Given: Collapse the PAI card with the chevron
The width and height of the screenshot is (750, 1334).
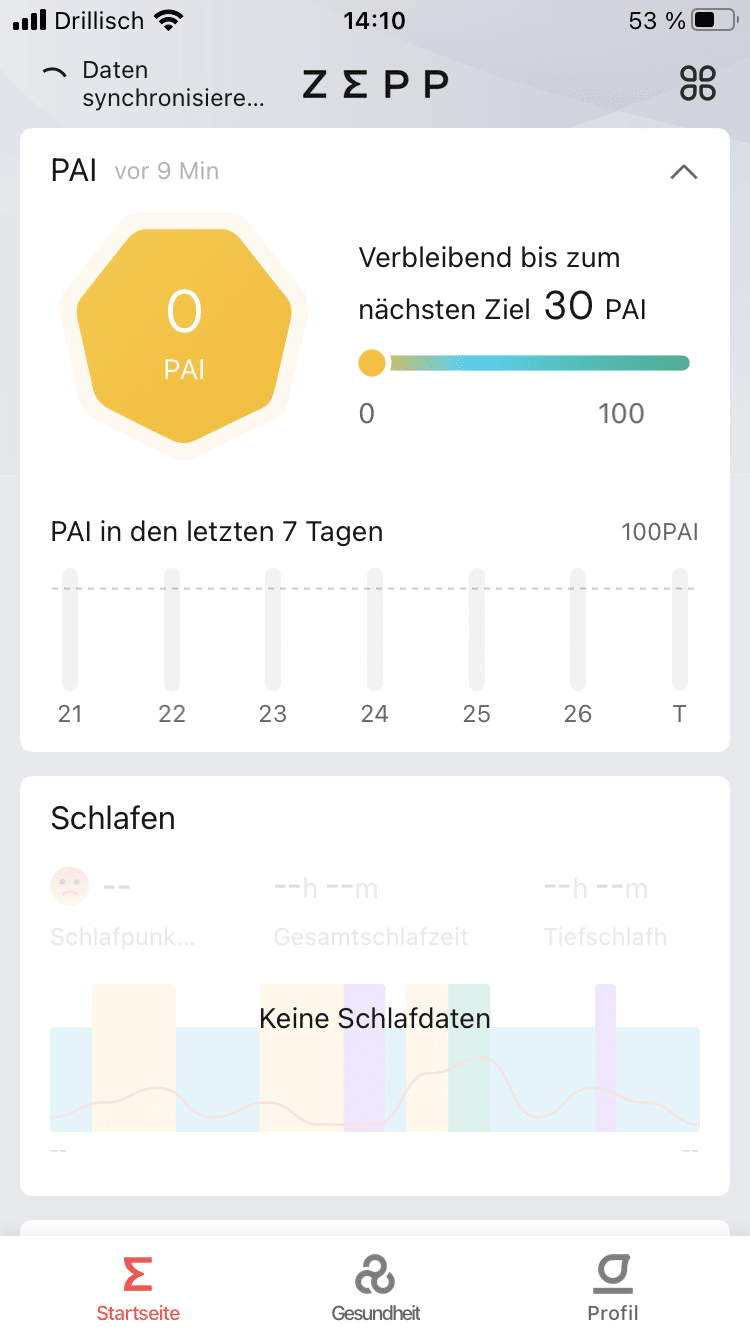Looking at the screenshot, I should click(683, 172).
